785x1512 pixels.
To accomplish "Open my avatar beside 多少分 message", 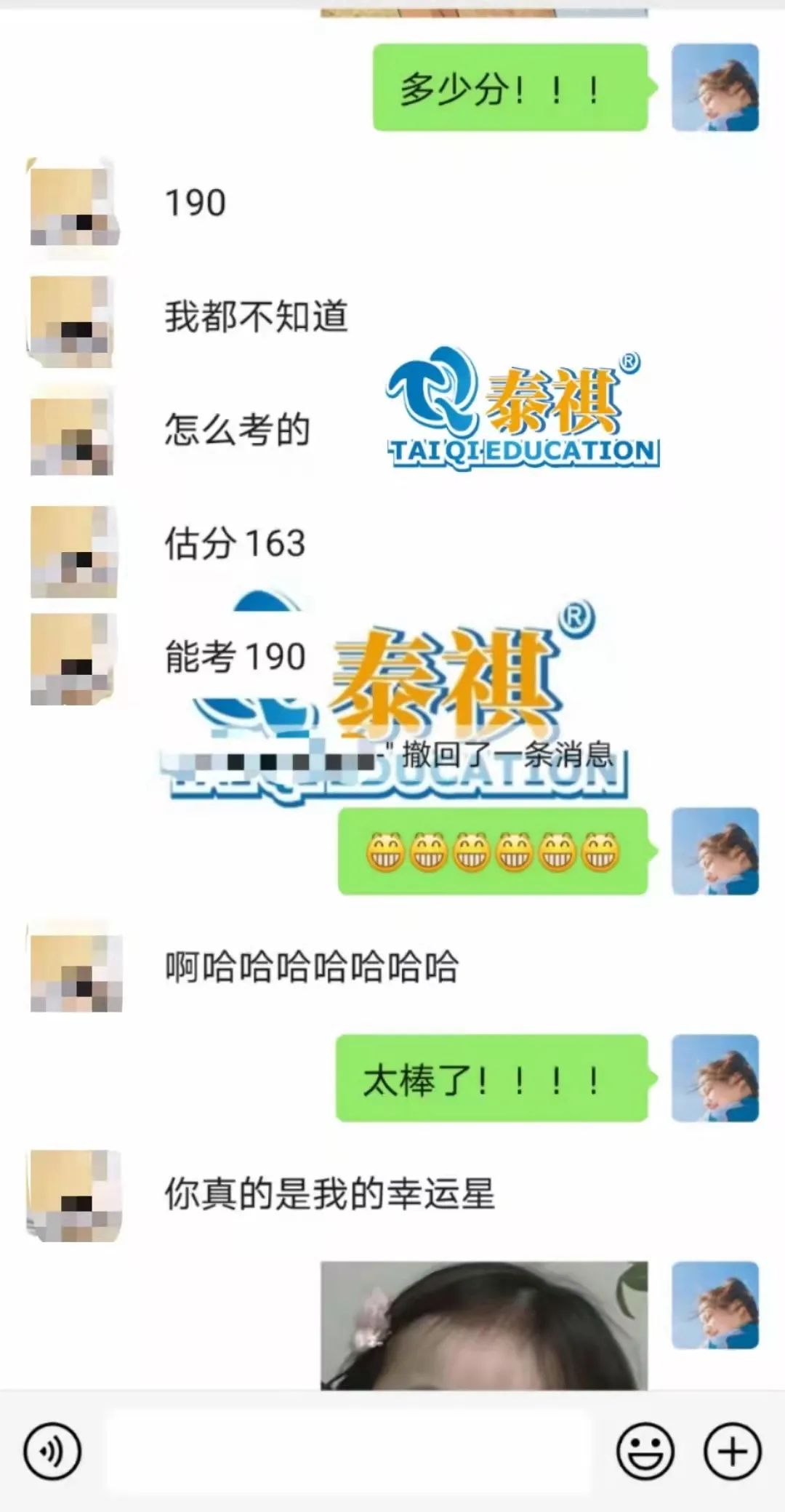I will click(714, 87).
